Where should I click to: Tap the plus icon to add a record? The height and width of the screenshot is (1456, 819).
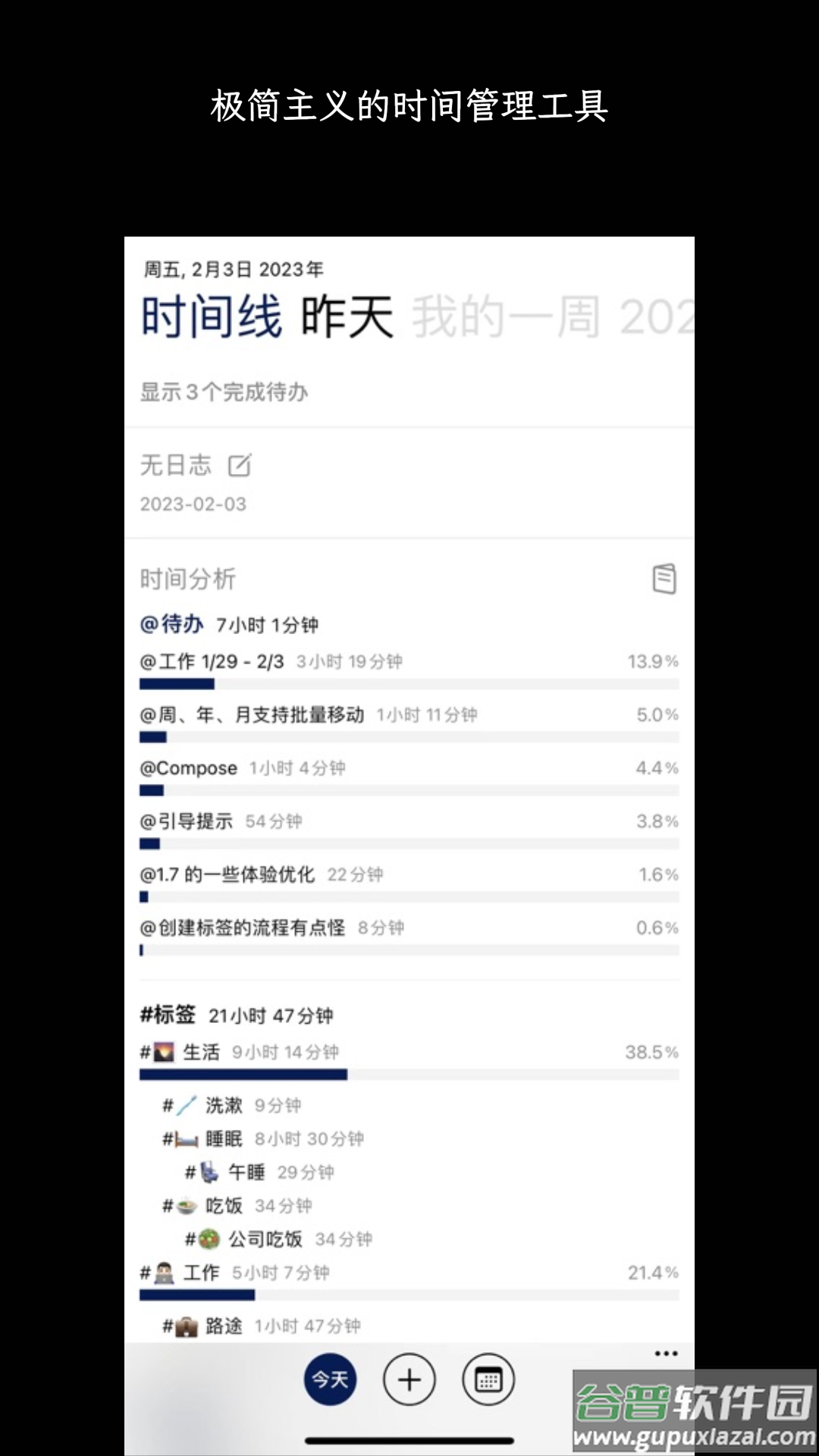pyautogui.click(x=409, y=1379)
